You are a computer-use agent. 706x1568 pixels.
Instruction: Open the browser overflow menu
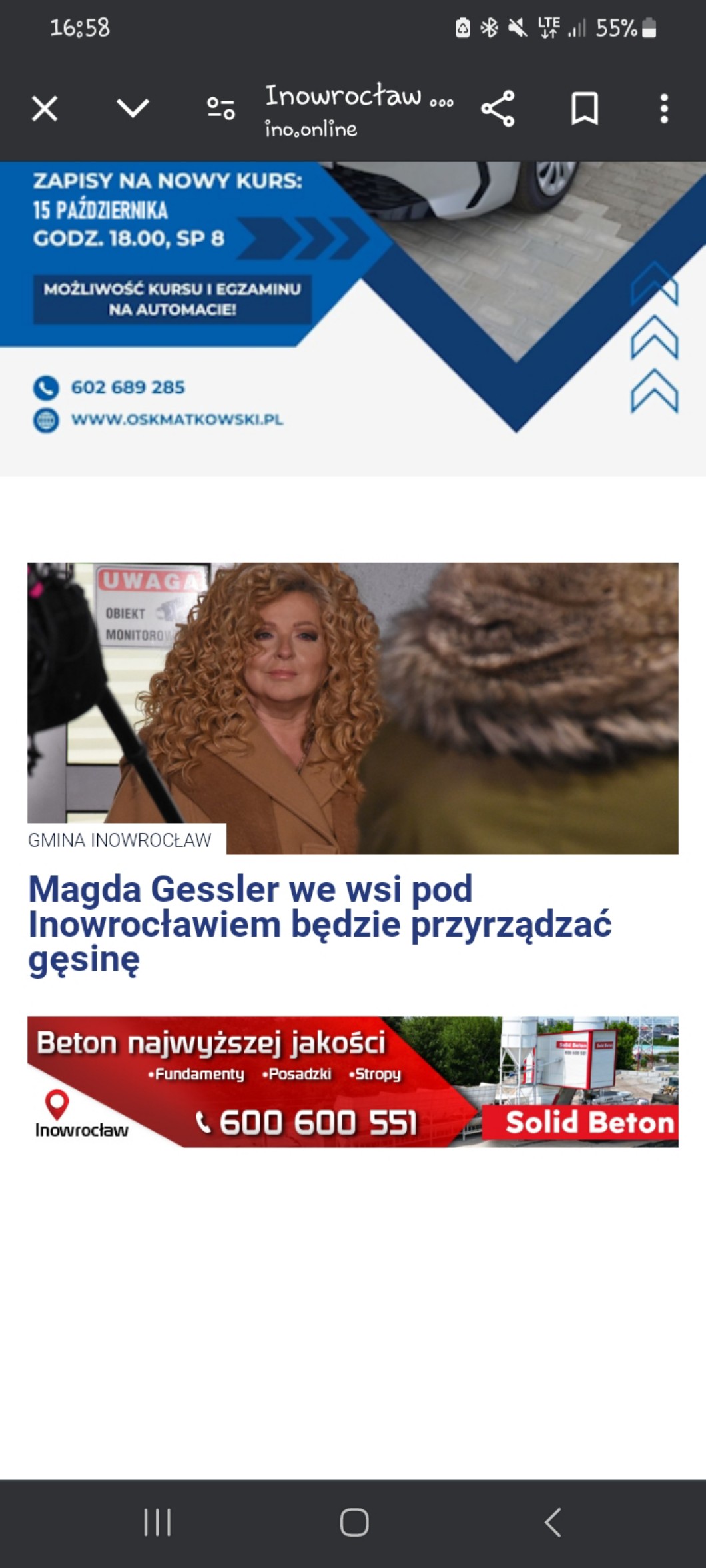coord(663,109)
